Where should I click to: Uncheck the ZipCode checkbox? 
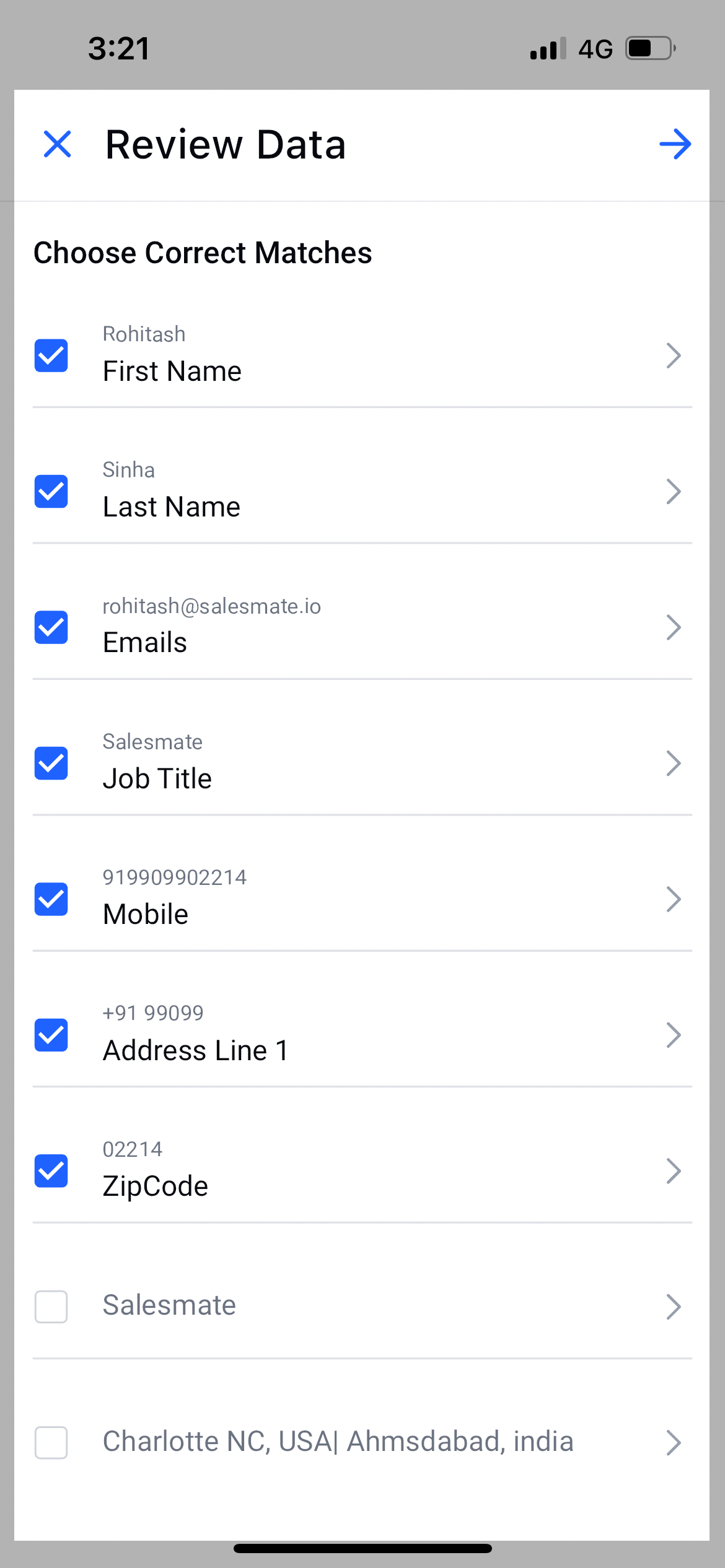pyautogui.click(x=51, y=1171)
